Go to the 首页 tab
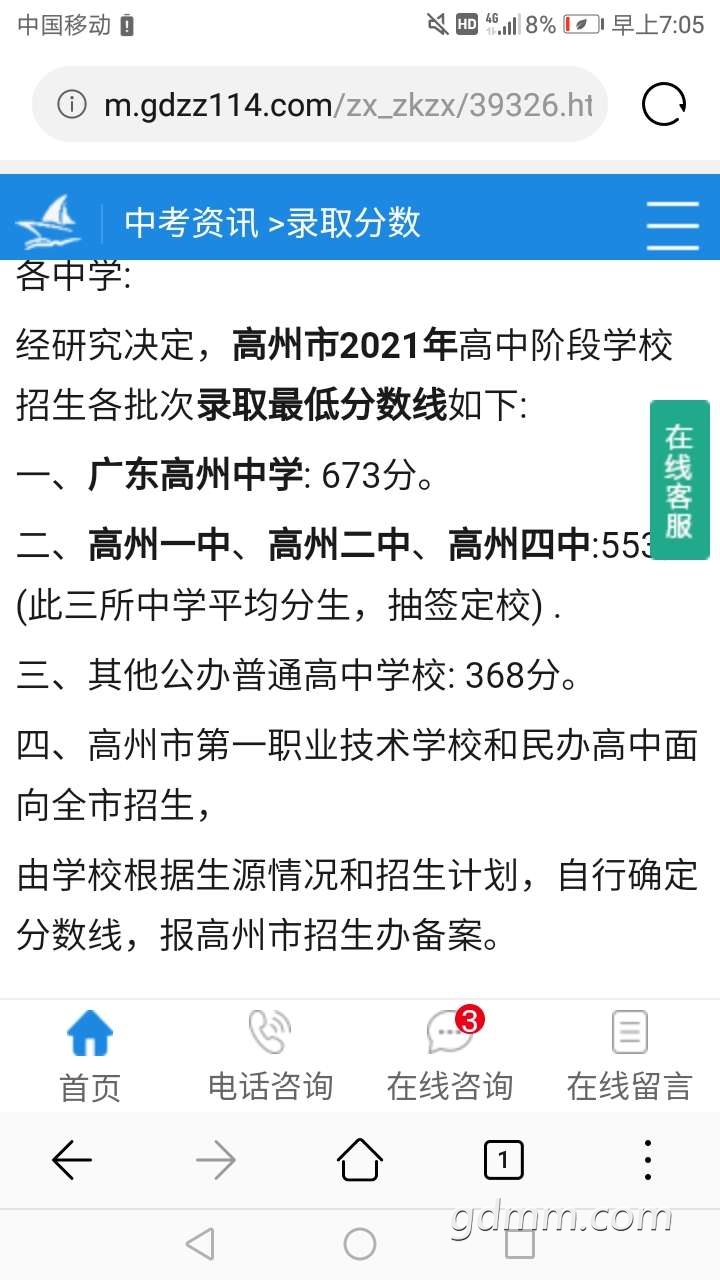The height and width of the screenshot is (1280, 720). point(90,1055)
